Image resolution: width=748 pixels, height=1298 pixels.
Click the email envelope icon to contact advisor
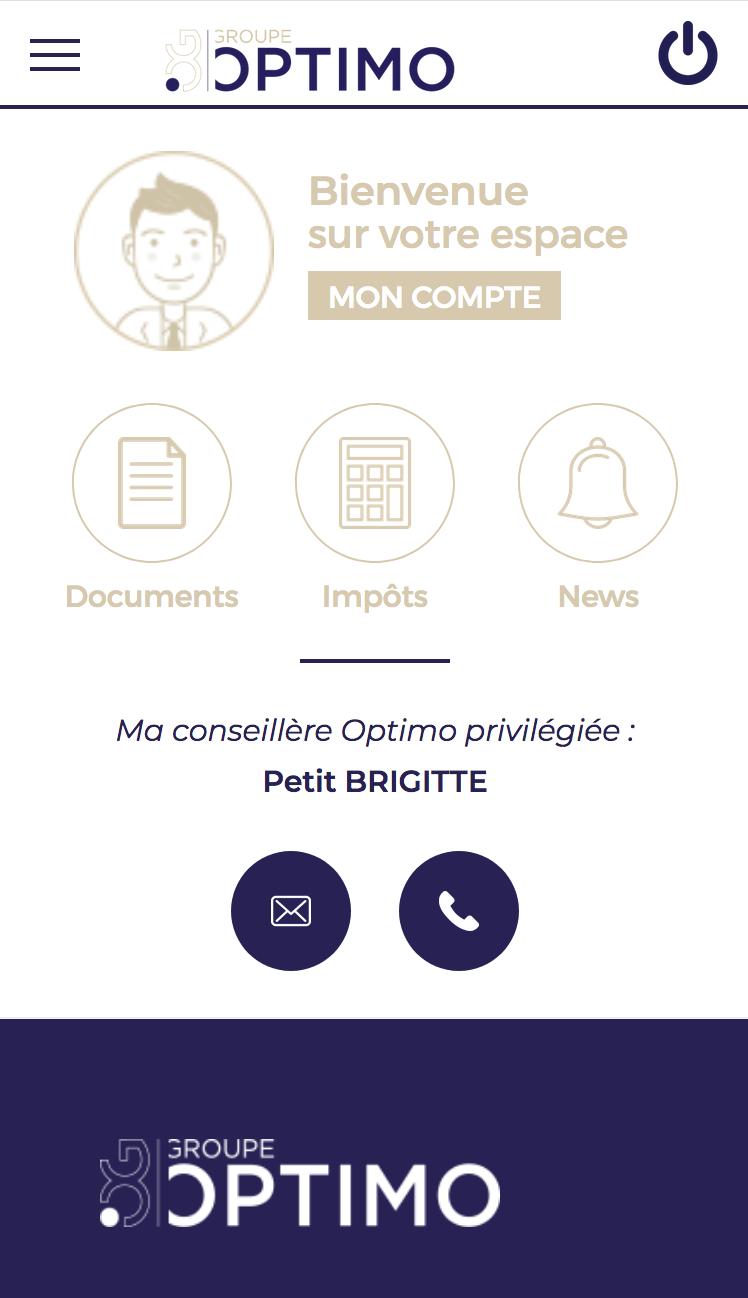point(290,910)
